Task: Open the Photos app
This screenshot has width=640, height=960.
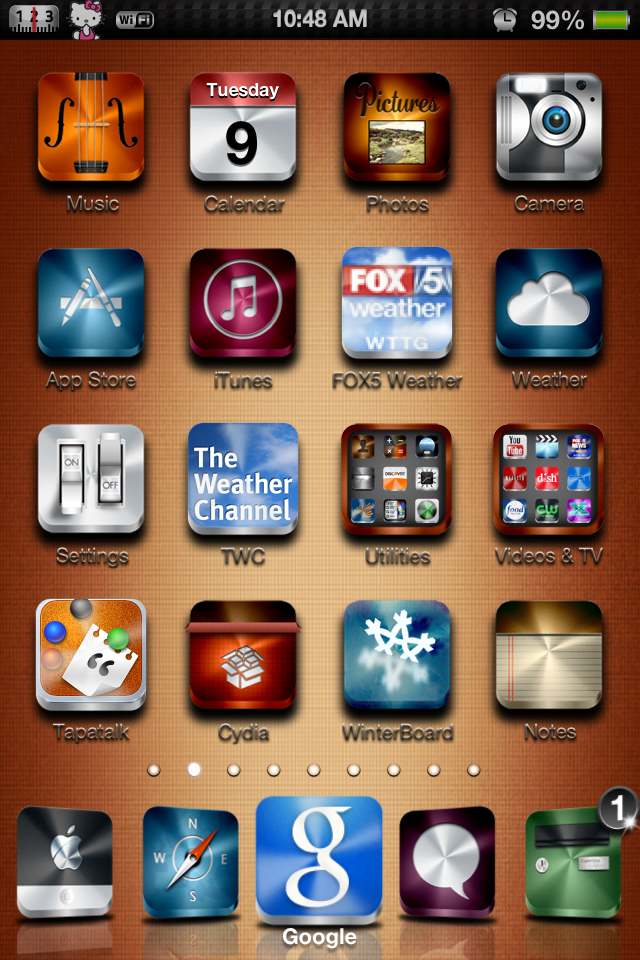Action: (396, 127)
